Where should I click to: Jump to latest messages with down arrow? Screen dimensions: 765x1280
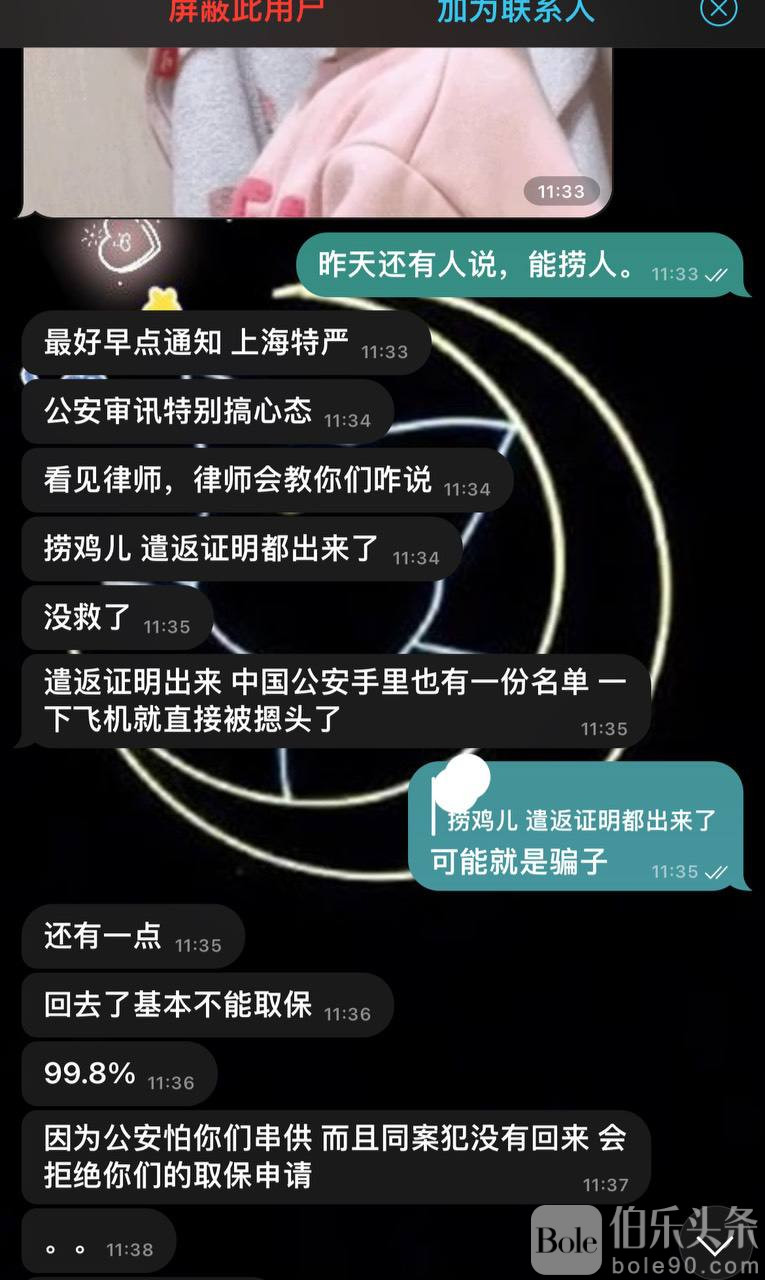[x=713, y=1245]
